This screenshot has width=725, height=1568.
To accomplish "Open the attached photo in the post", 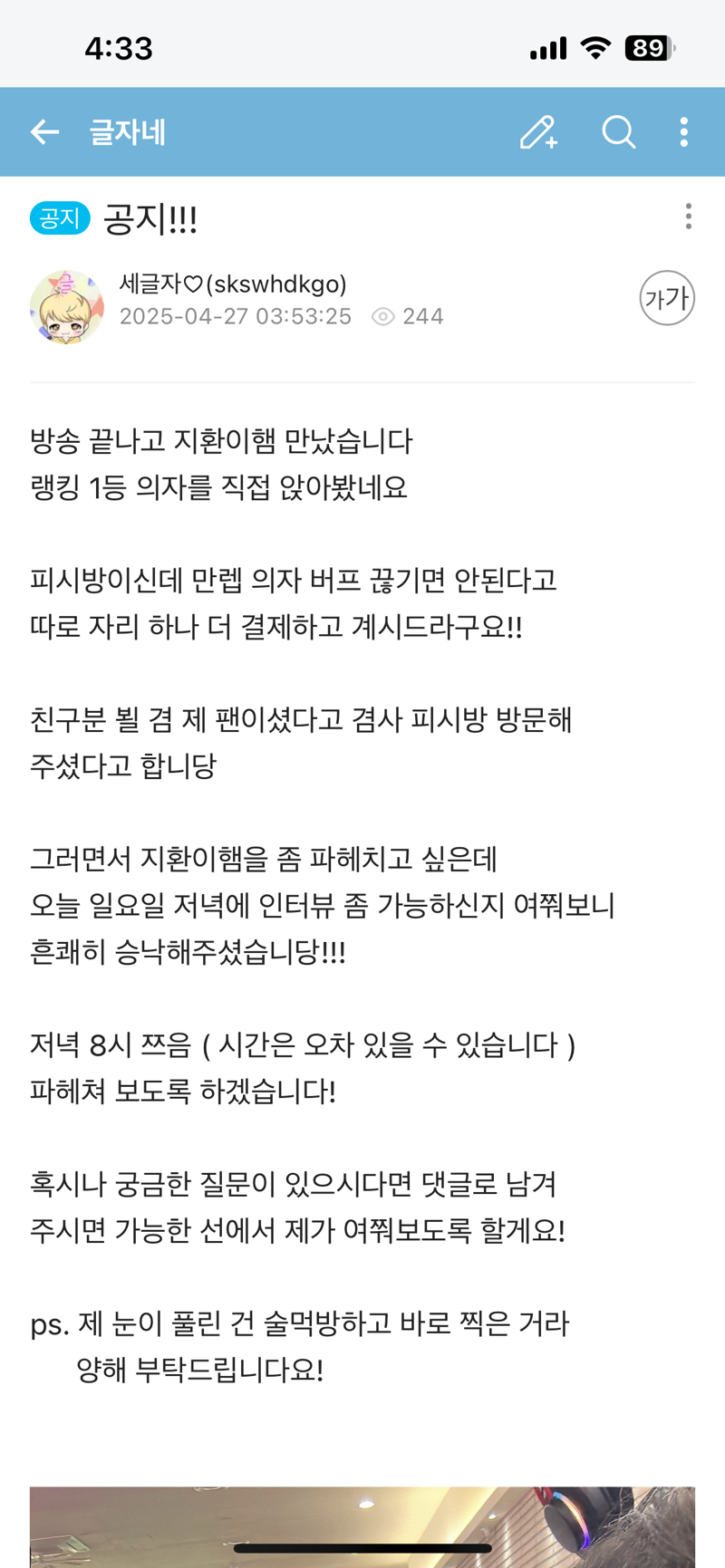I will [362, 1527].
